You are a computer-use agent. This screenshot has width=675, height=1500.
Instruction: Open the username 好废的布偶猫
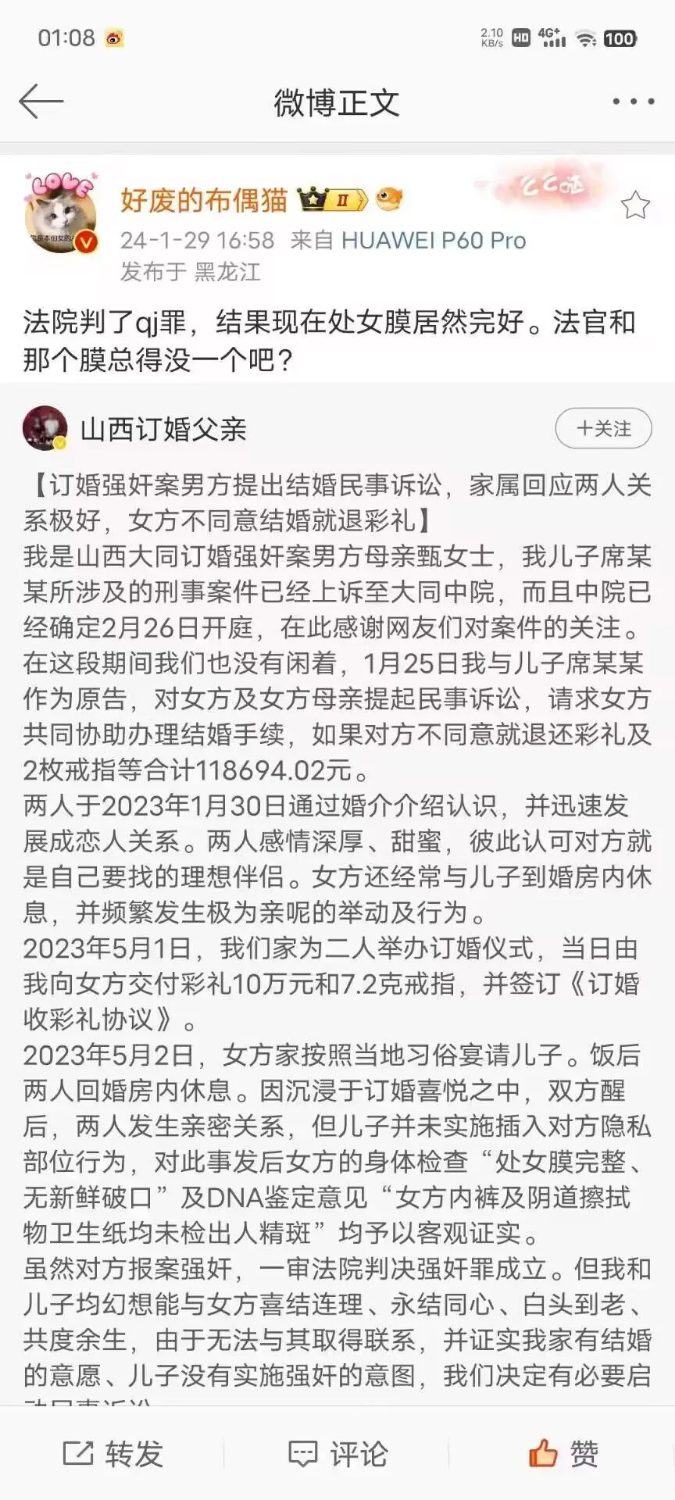(204, 201)
